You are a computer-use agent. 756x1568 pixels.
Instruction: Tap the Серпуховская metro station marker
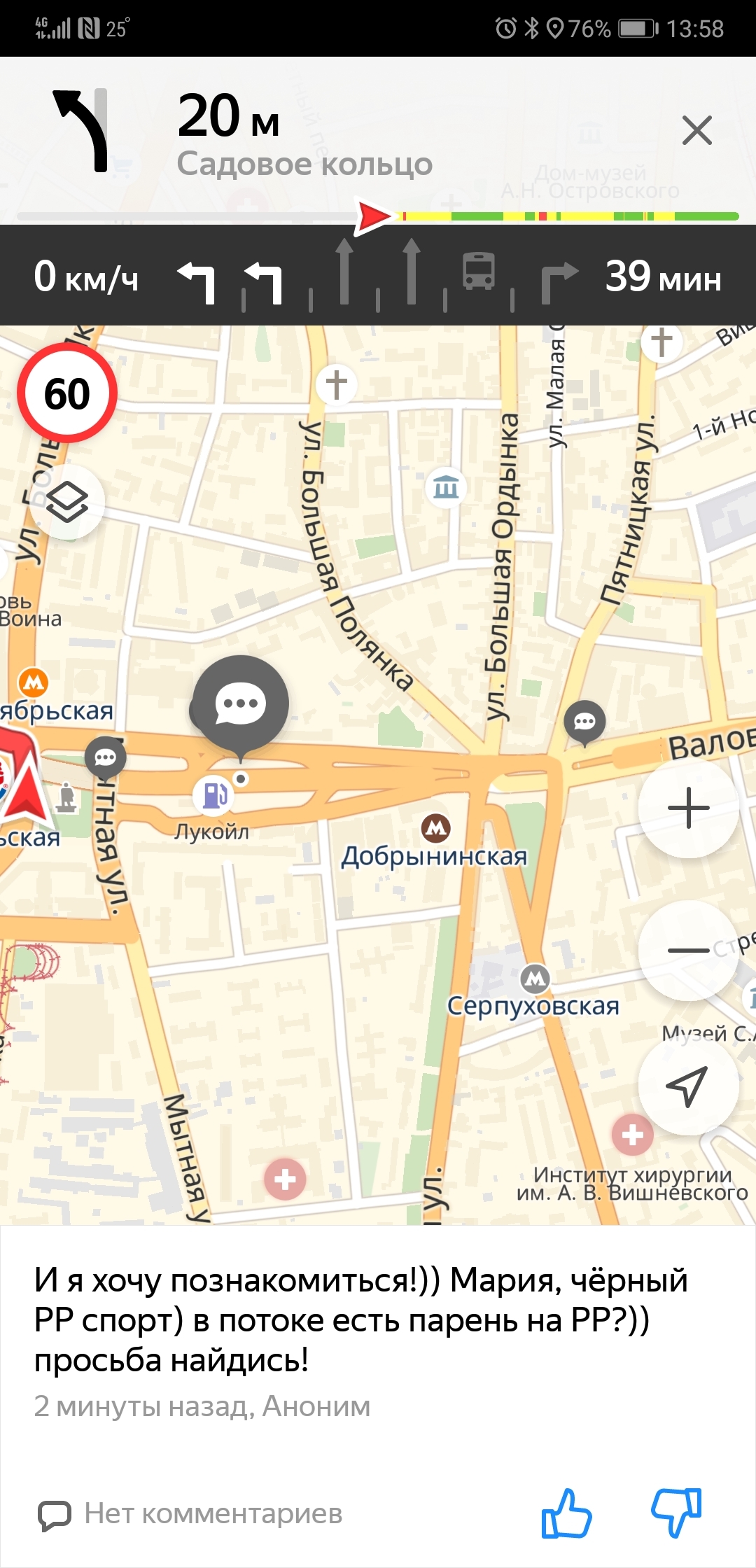click(535, 978)
